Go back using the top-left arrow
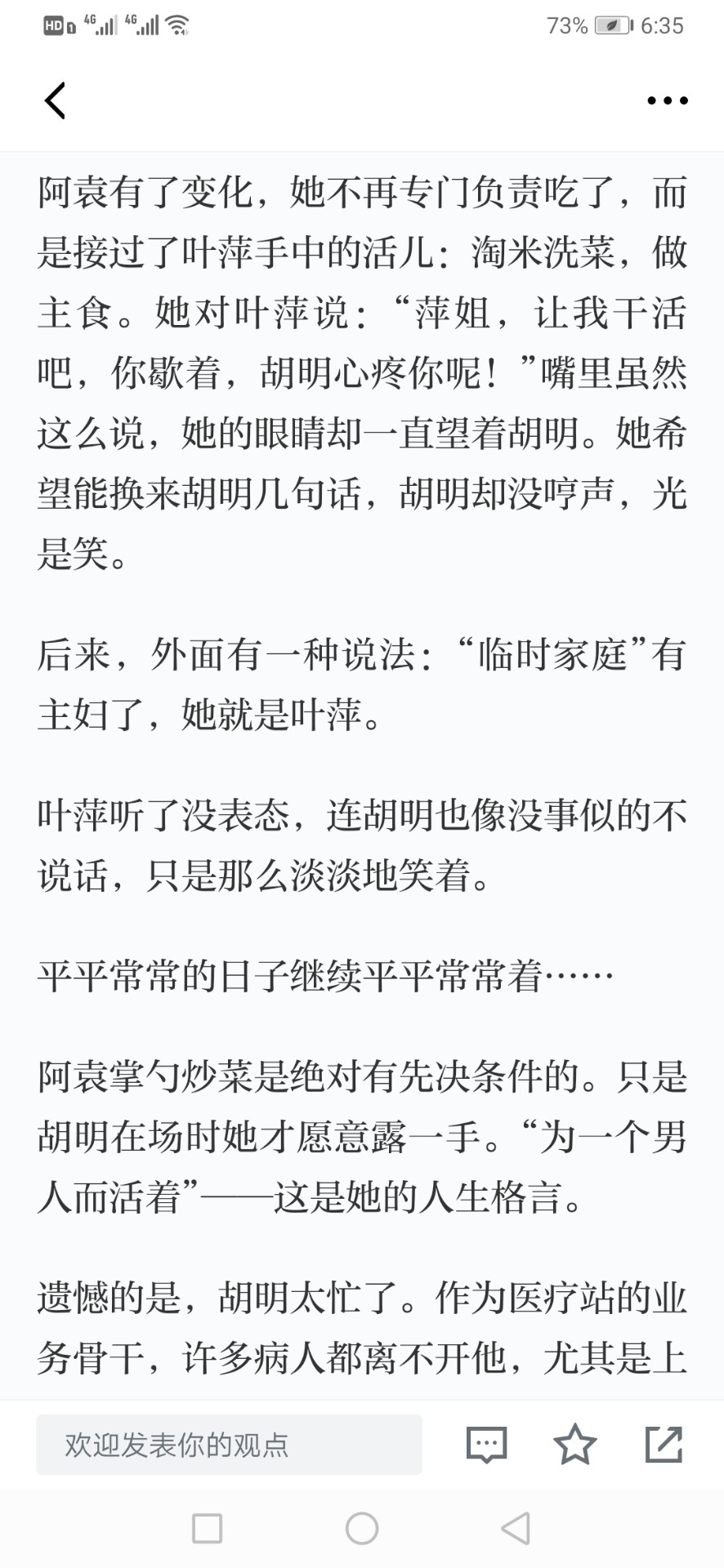 [55, 100]
